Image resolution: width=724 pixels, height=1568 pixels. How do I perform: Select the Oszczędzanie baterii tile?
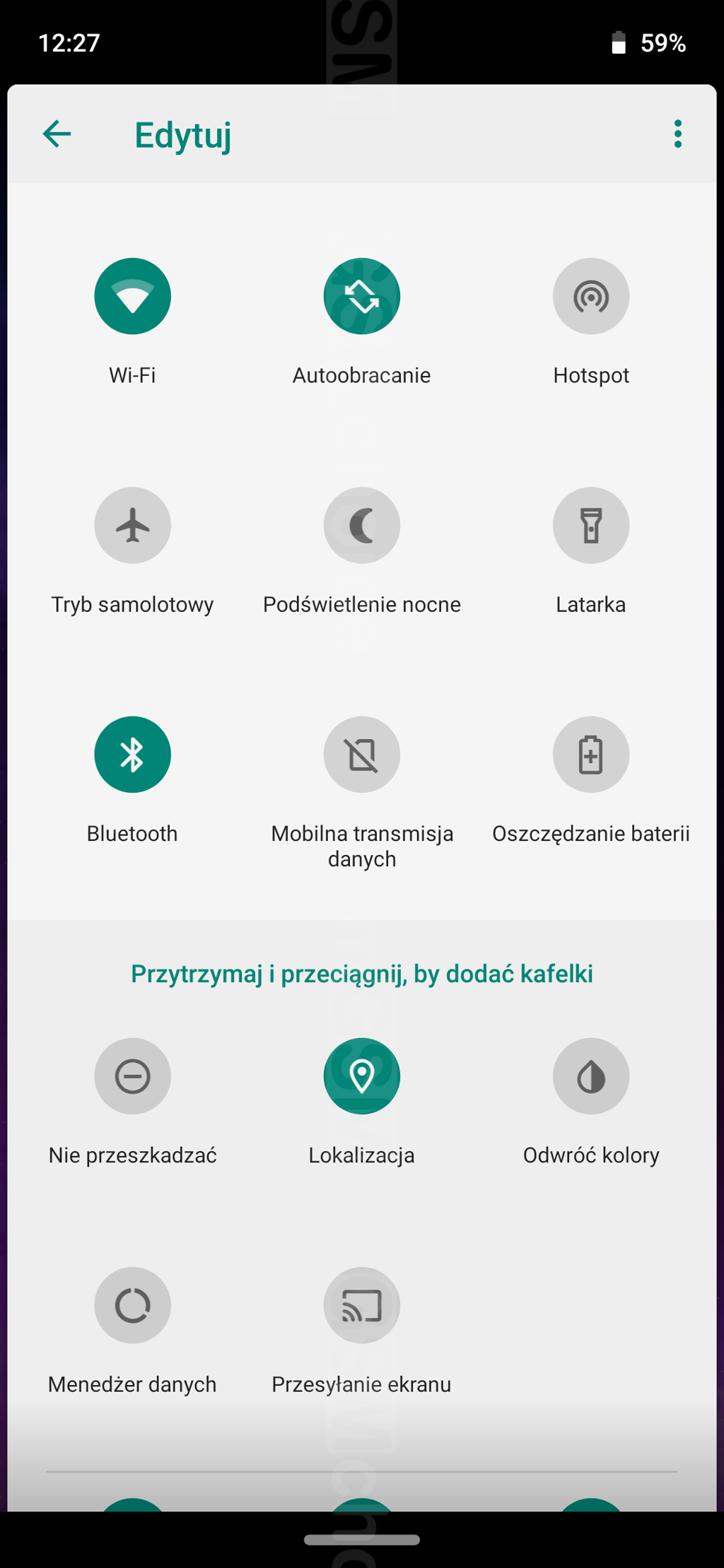[x=590, y=754]
